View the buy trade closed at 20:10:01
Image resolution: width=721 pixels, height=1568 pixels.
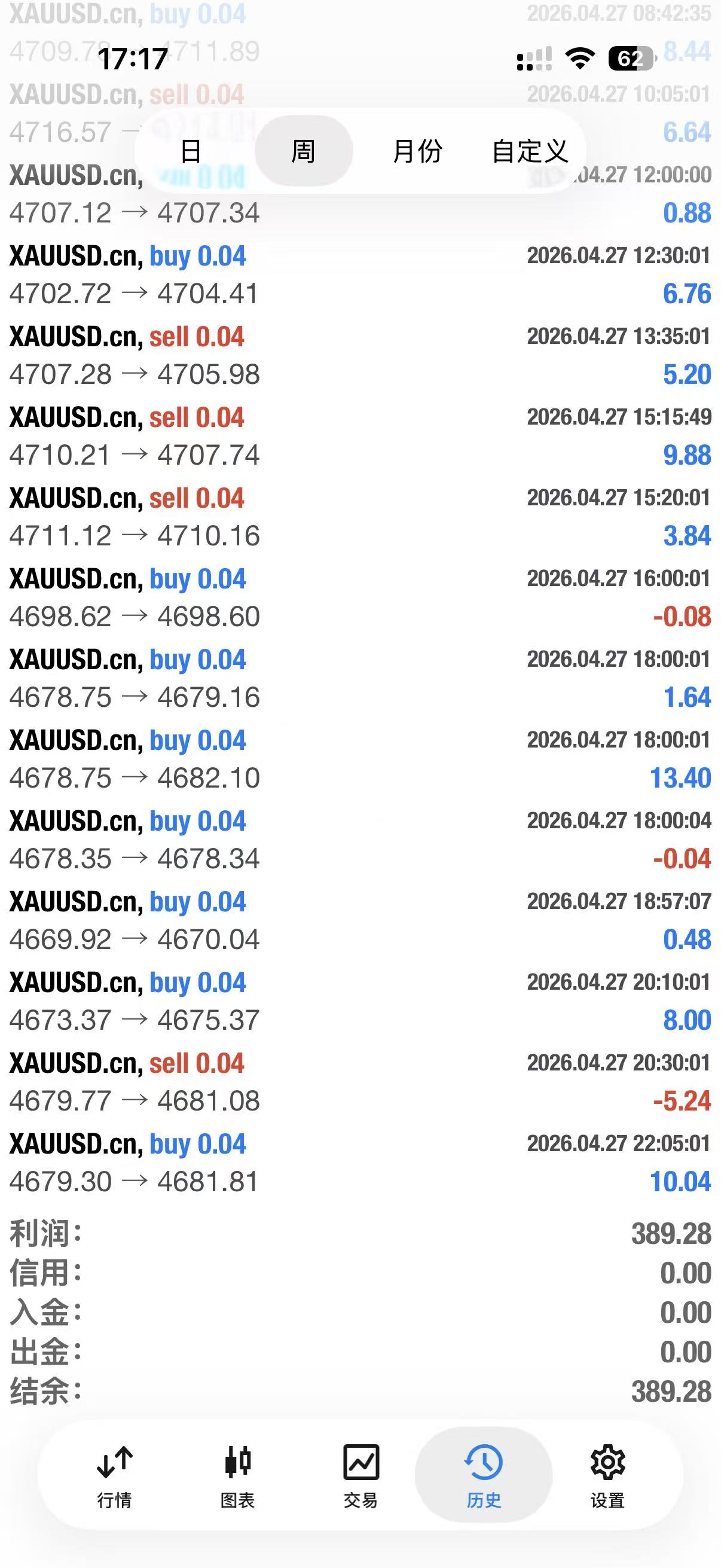click(x=360, y=1002)
